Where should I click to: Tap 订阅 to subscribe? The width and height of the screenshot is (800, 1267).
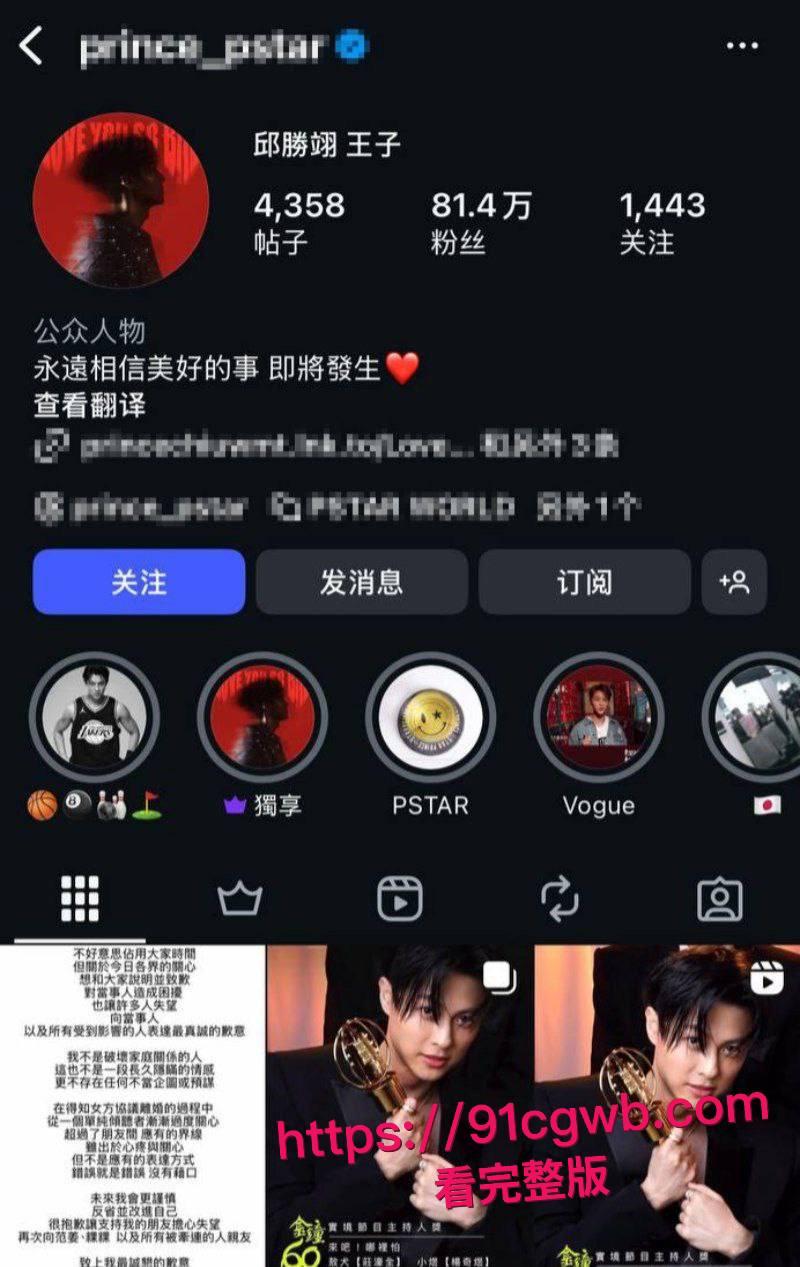583,582
